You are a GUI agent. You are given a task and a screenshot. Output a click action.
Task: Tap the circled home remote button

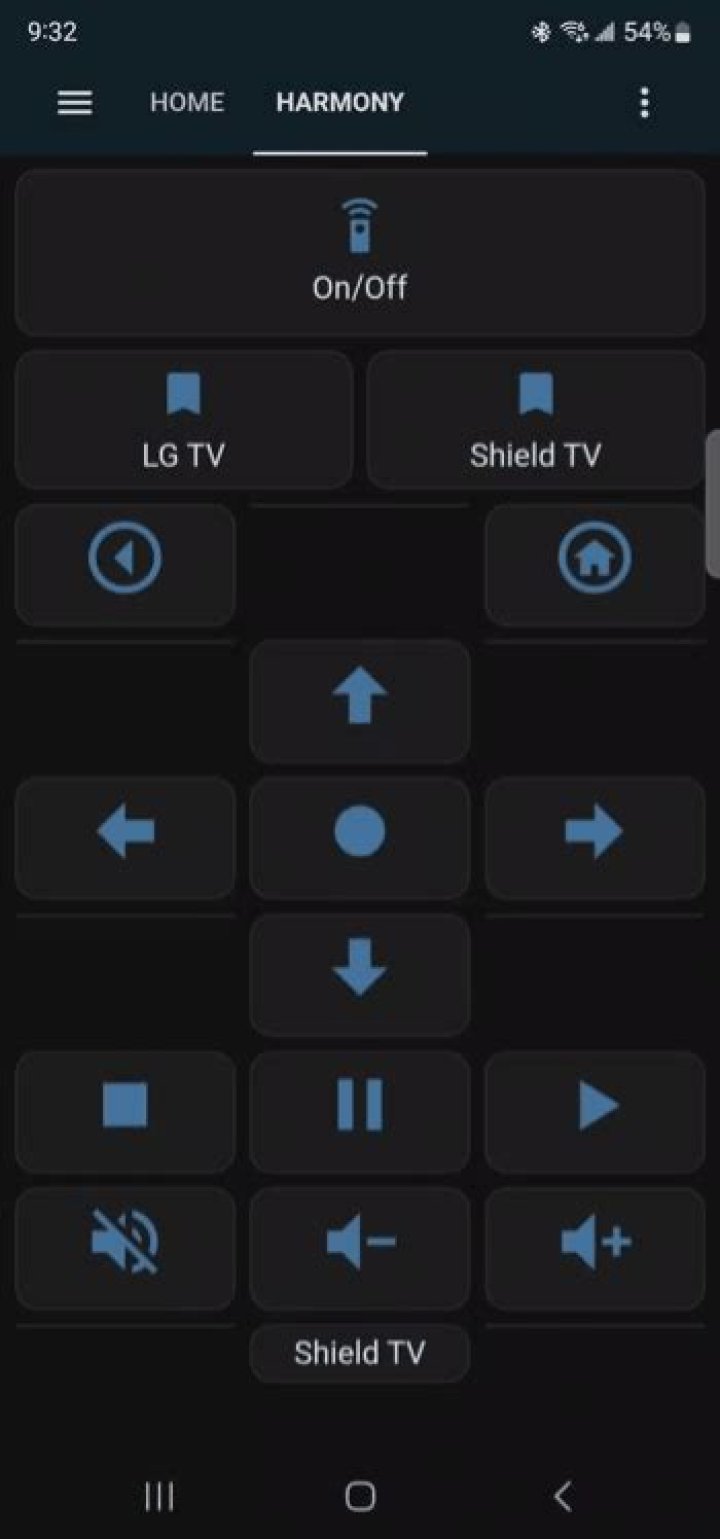(x=594, y=560)
